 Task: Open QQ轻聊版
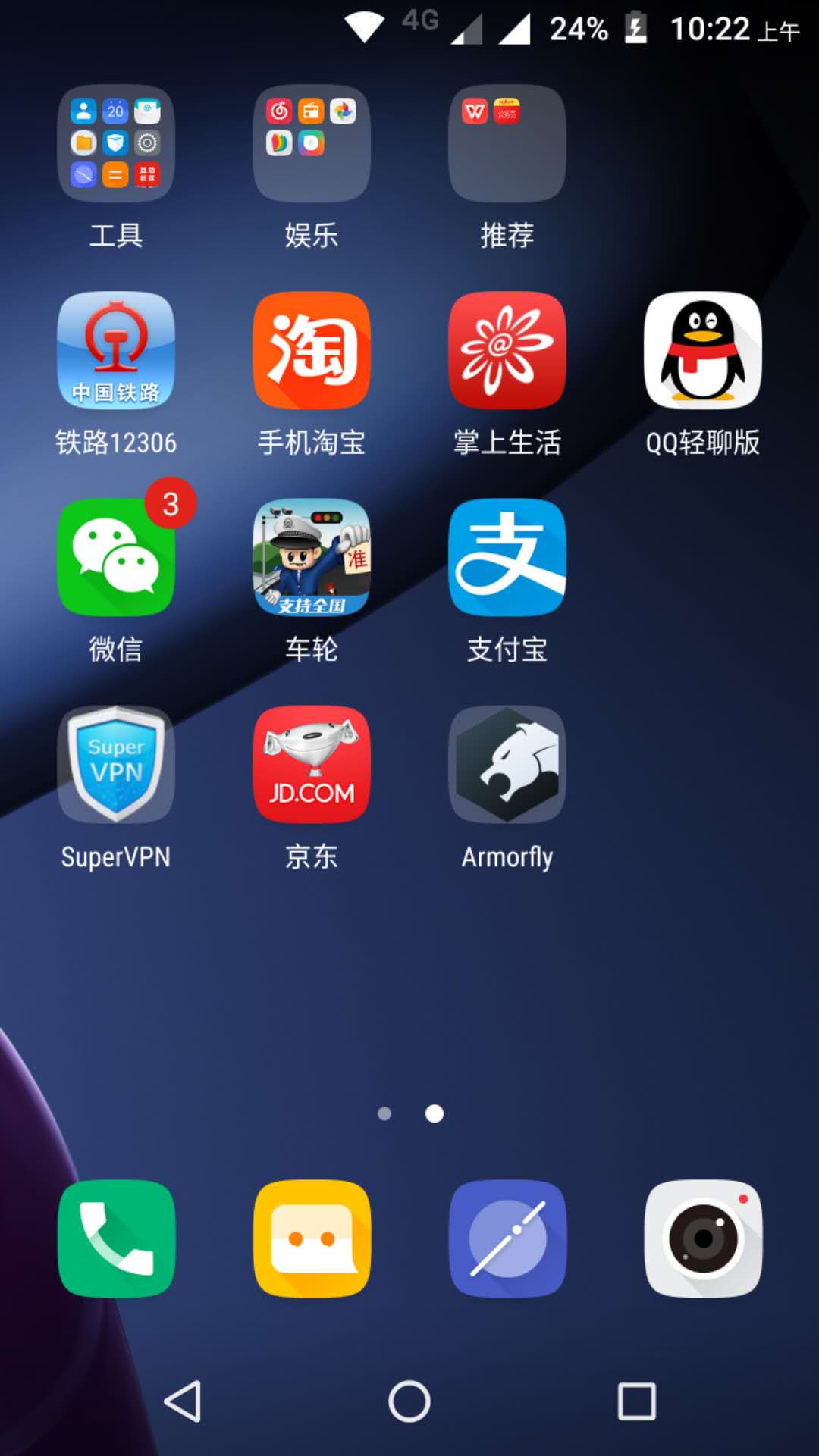click(703, 351)
